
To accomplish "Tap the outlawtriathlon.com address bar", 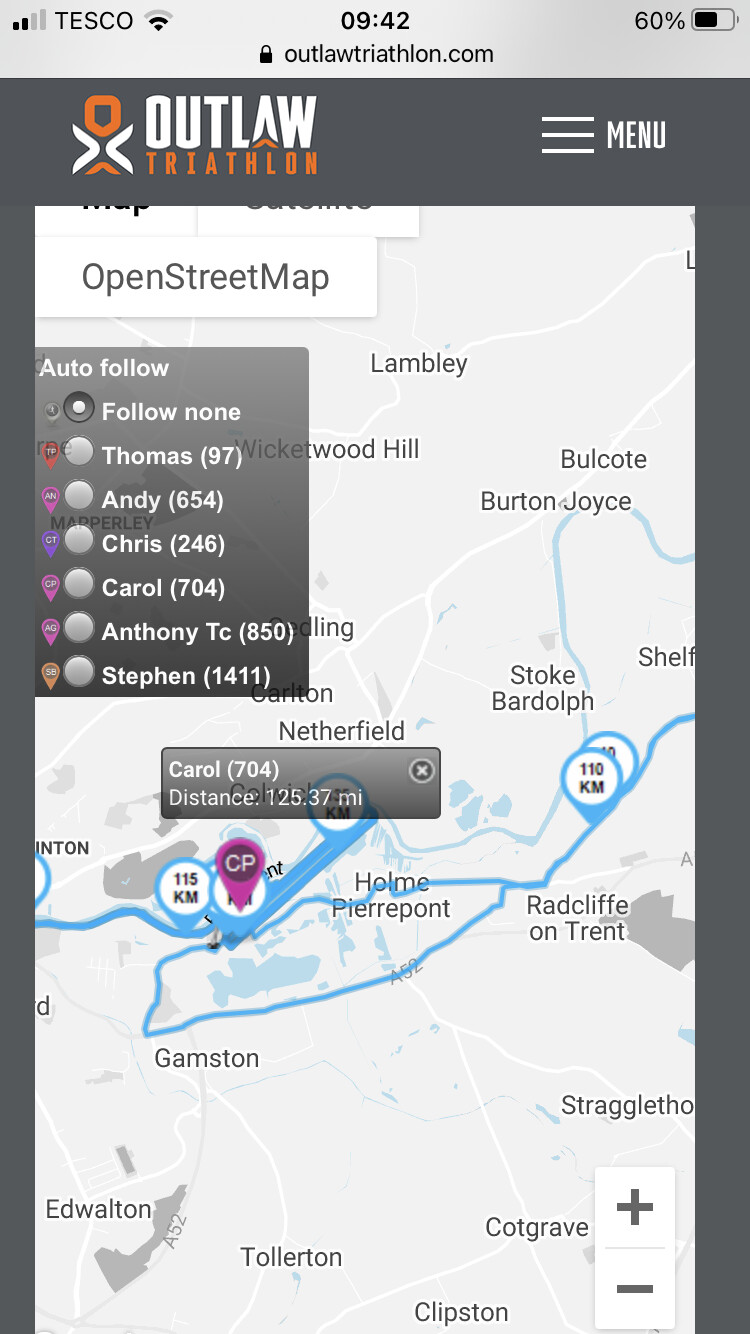I will (x=376, y=54).
